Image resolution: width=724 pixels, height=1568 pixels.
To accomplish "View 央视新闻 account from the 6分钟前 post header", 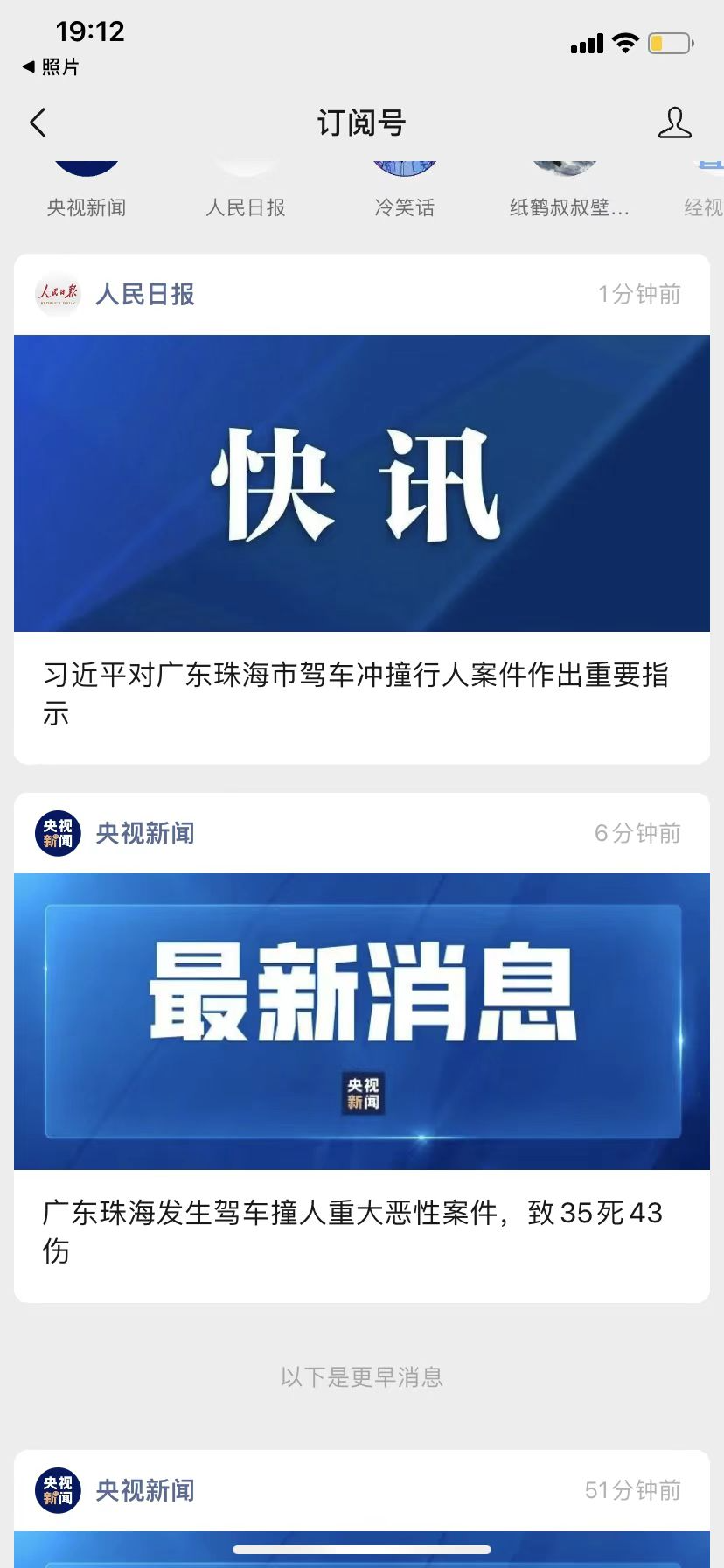I will point(144,834).
